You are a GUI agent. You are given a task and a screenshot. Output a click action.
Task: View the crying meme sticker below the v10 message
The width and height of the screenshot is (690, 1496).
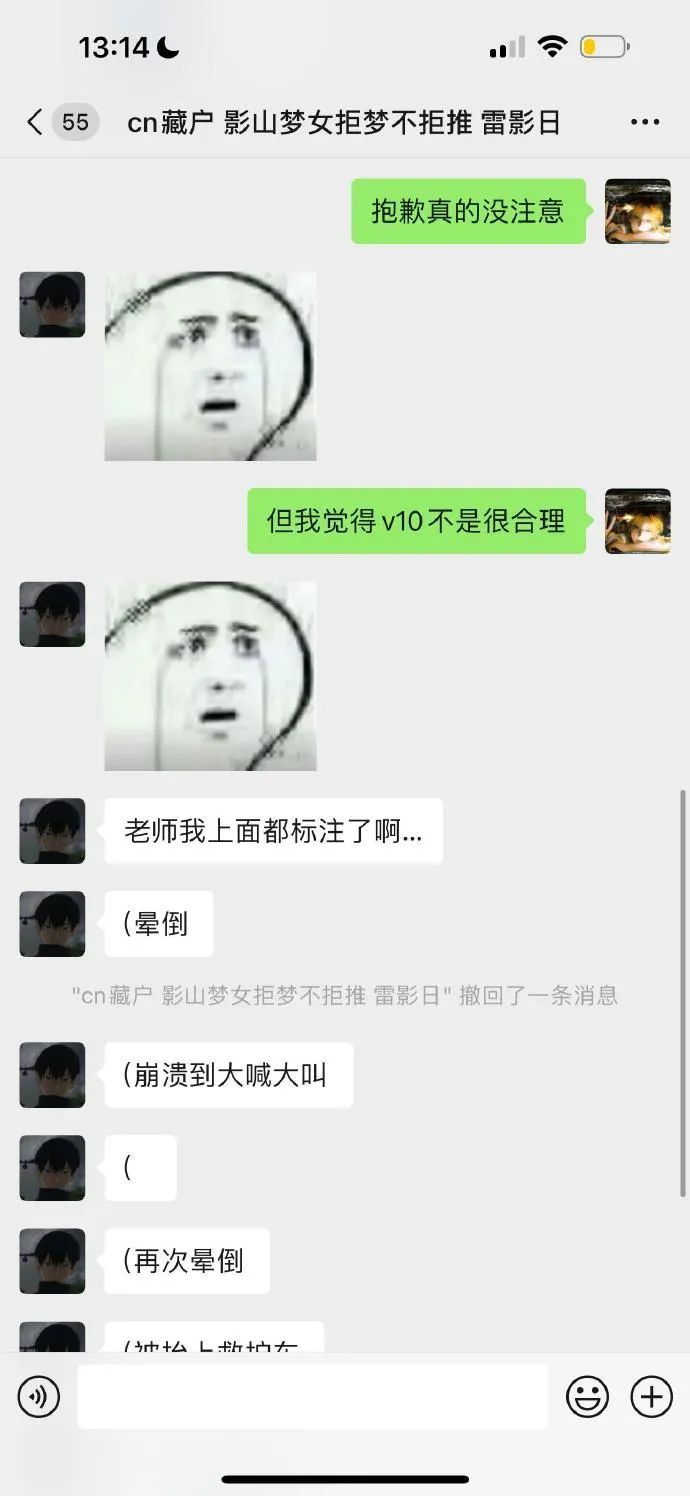tap(210, 676)
